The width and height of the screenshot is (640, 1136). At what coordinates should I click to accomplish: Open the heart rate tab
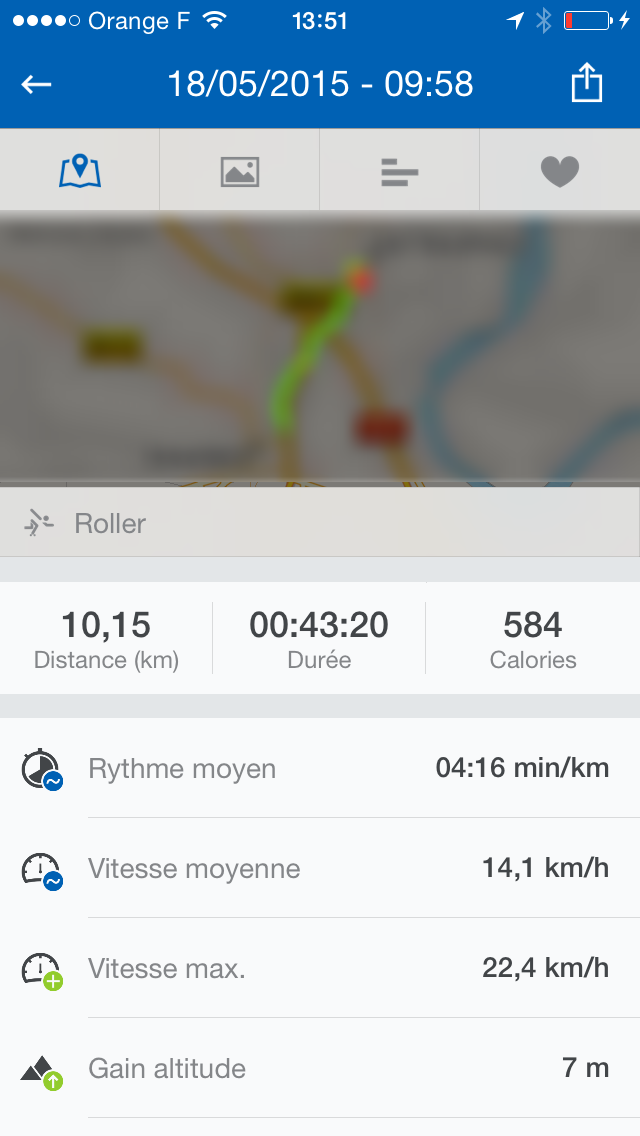[560, 171]
